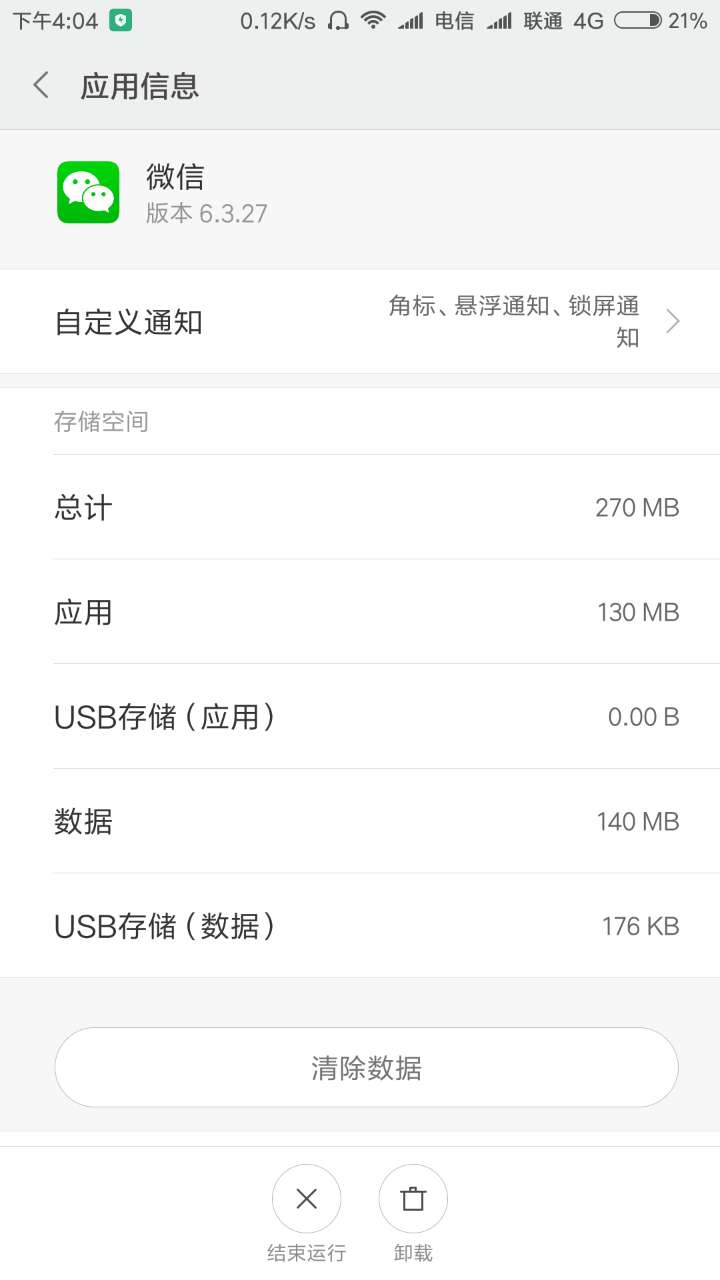Select the USB存储（应用）row
720x1280 pixels.
pos(360,717)
